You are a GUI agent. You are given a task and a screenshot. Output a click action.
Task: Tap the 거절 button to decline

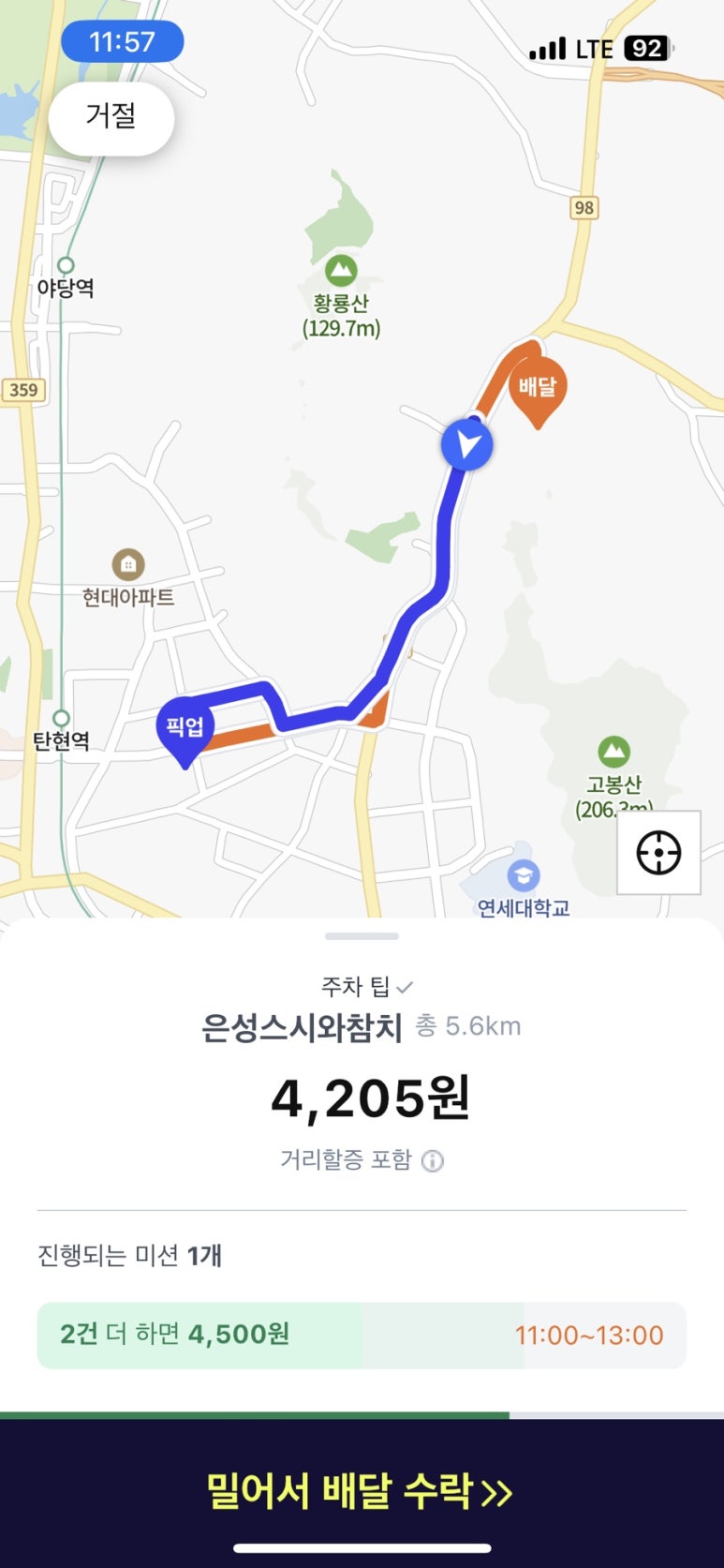pyautogui.click(x=111, y=117)
